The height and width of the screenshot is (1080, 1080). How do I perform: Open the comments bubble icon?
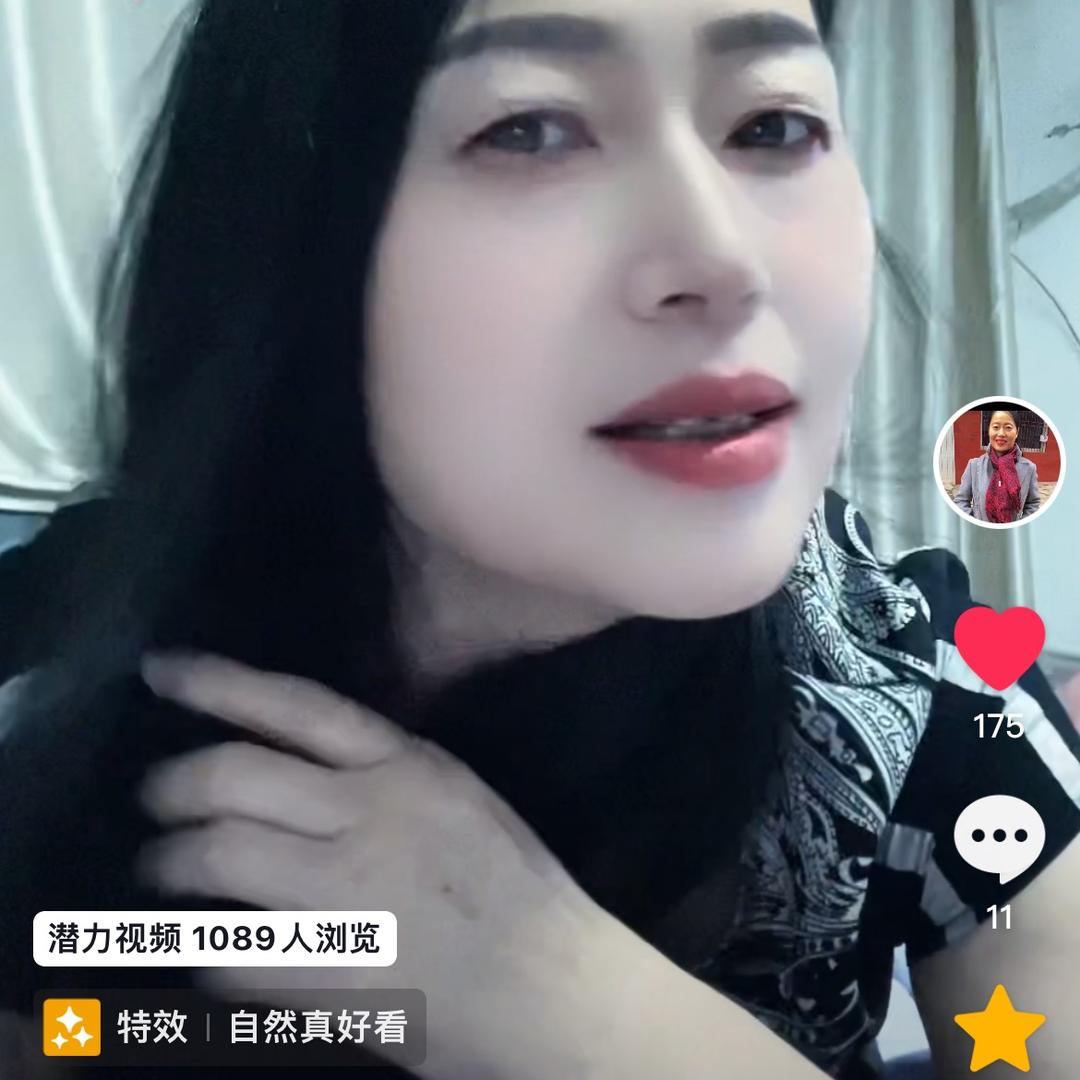click(x=999, y=840)
